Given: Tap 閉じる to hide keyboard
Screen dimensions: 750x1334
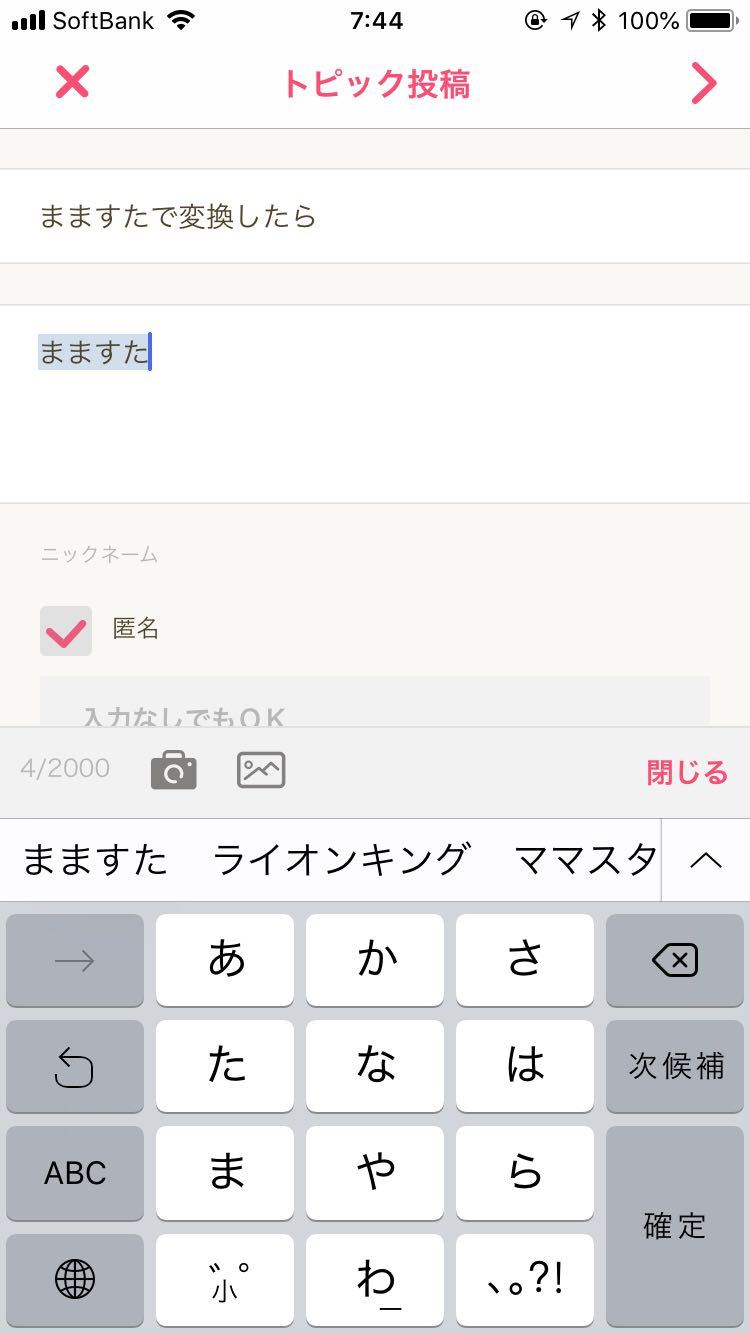Looking at the screenshot, I should pos(687,772).
